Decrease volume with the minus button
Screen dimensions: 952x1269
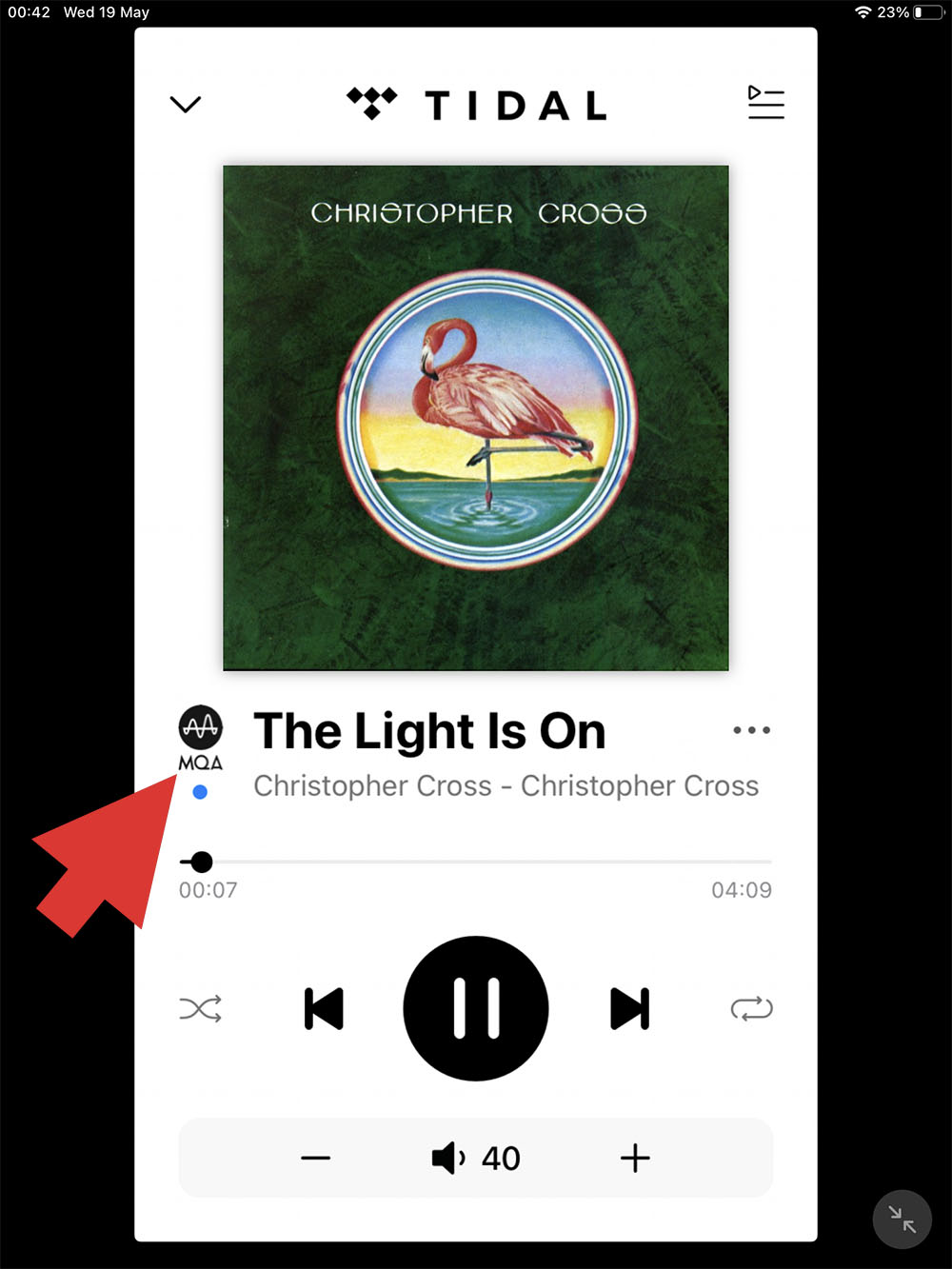click(315, 1158)
